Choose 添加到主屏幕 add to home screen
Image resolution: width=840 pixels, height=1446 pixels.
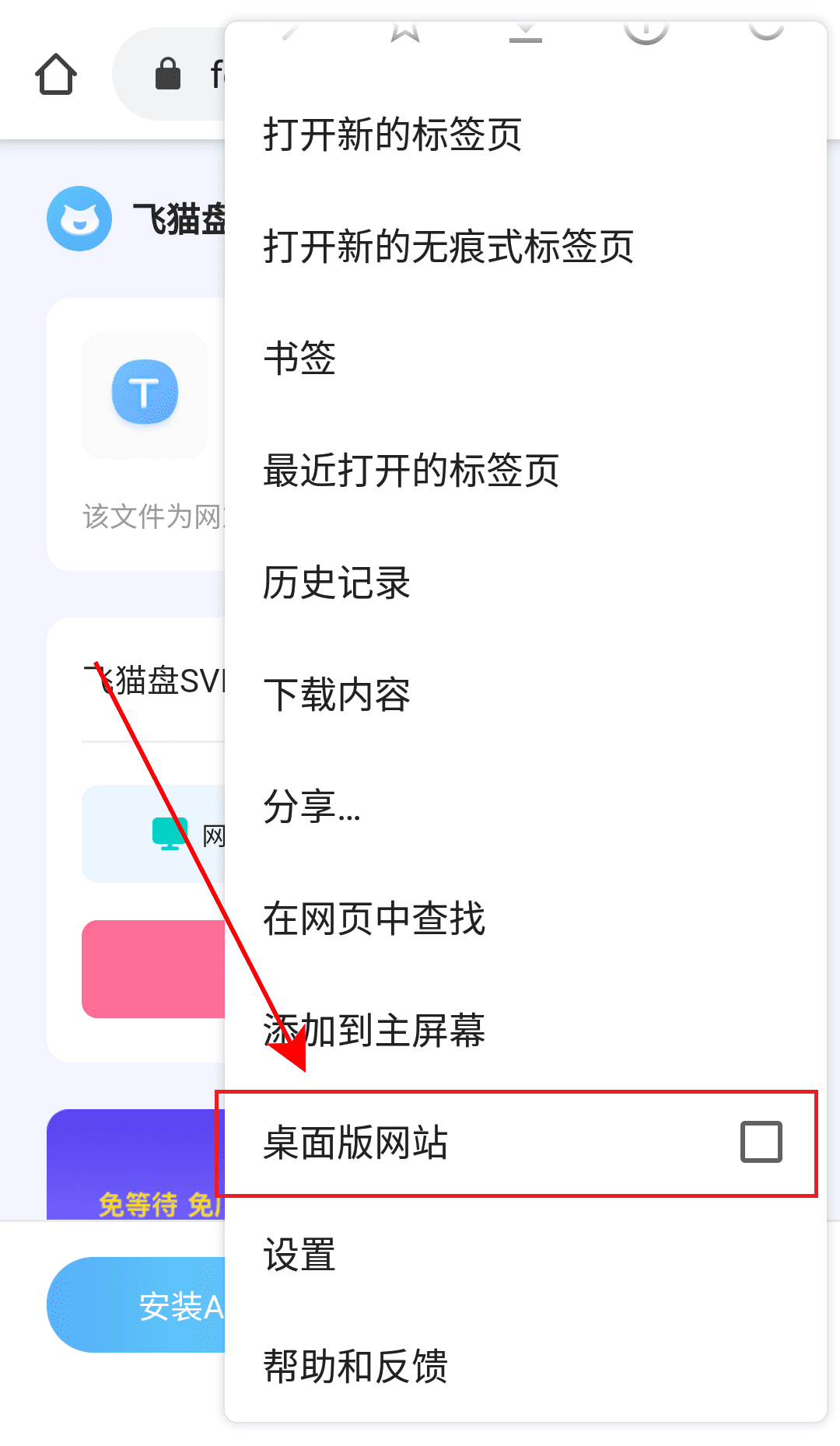point(374,1031)
